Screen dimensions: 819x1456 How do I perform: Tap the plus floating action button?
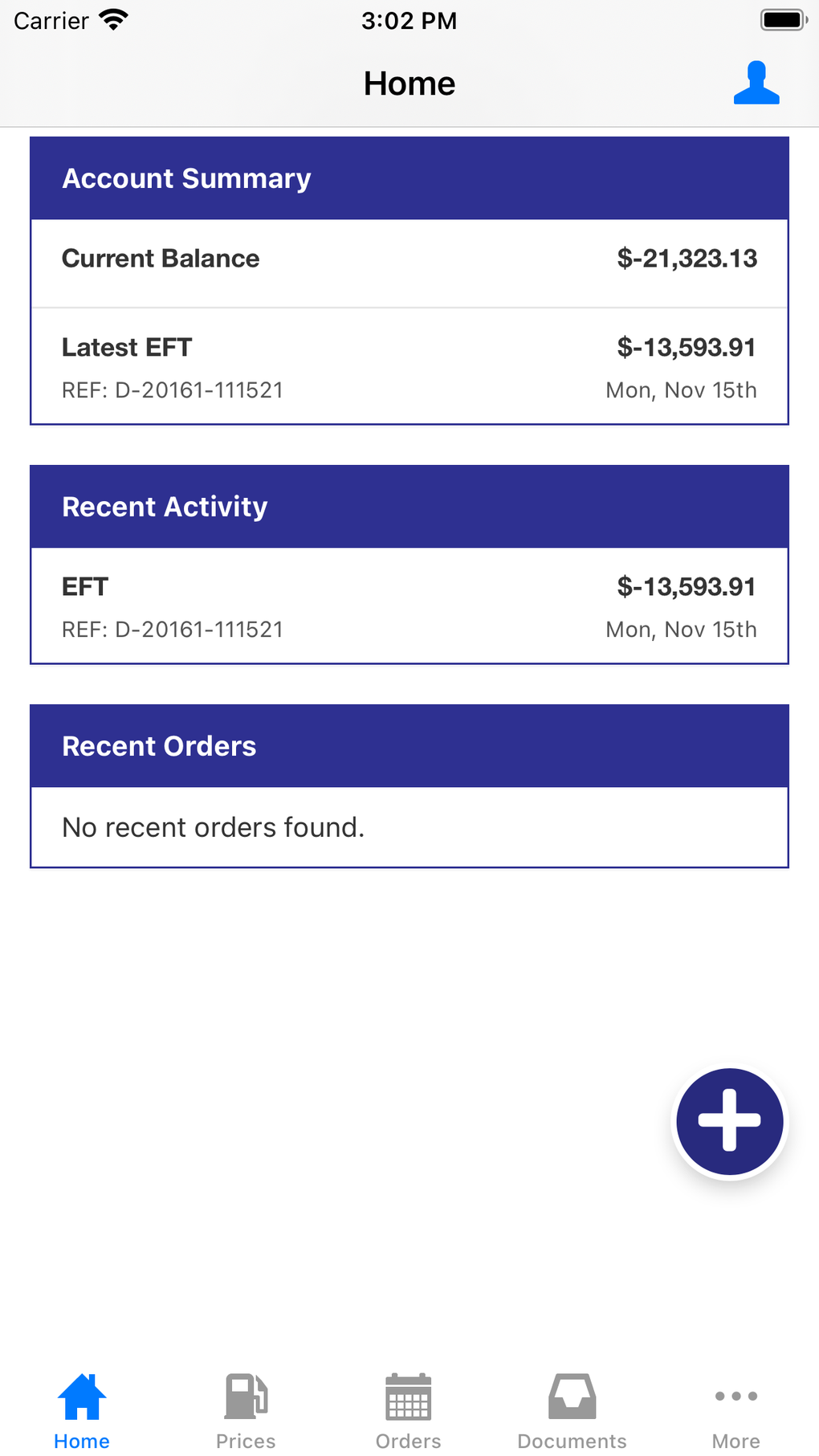click(x=729, y=1121)
